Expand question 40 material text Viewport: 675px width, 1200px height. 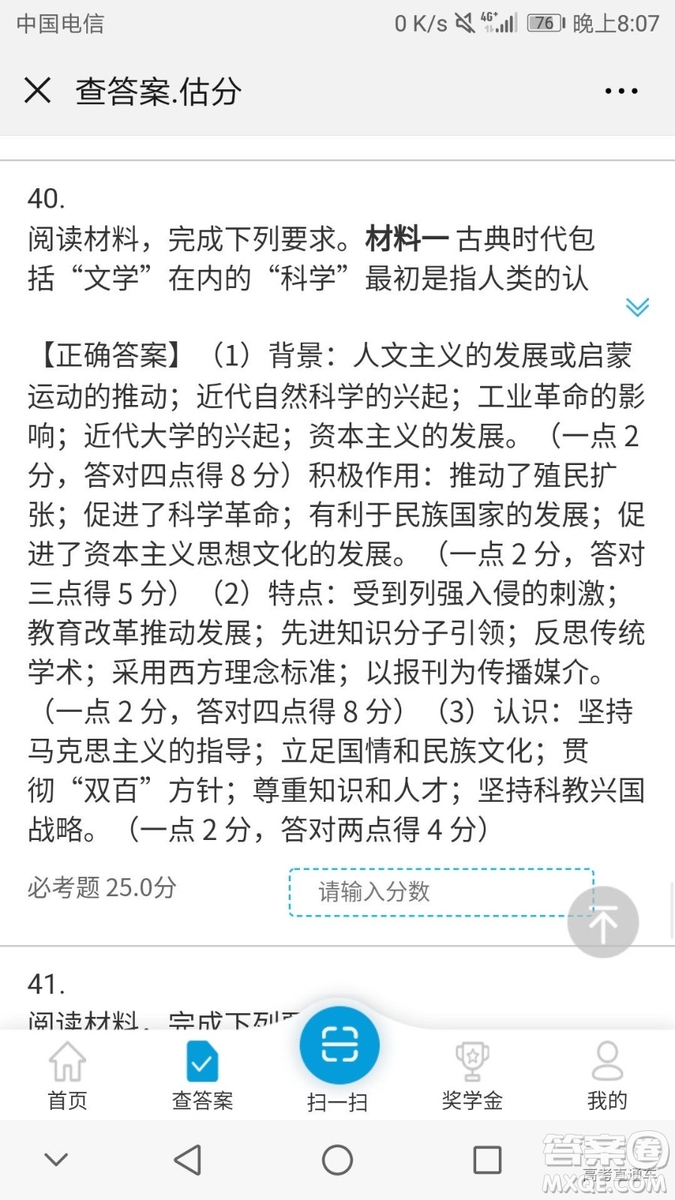[637, 307]
